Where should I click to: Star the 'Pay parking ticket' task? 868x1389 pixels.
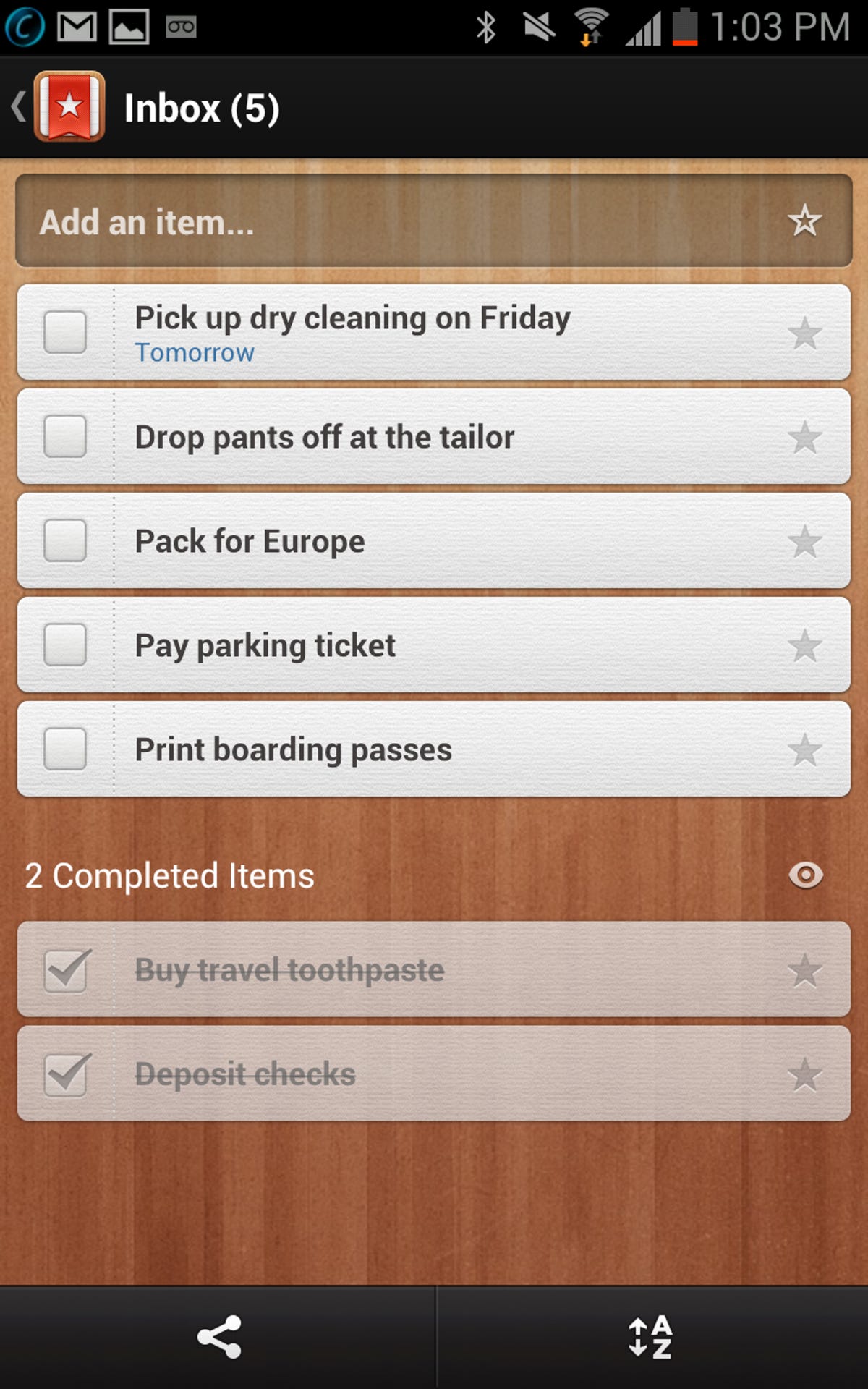[x=803, y=645]
